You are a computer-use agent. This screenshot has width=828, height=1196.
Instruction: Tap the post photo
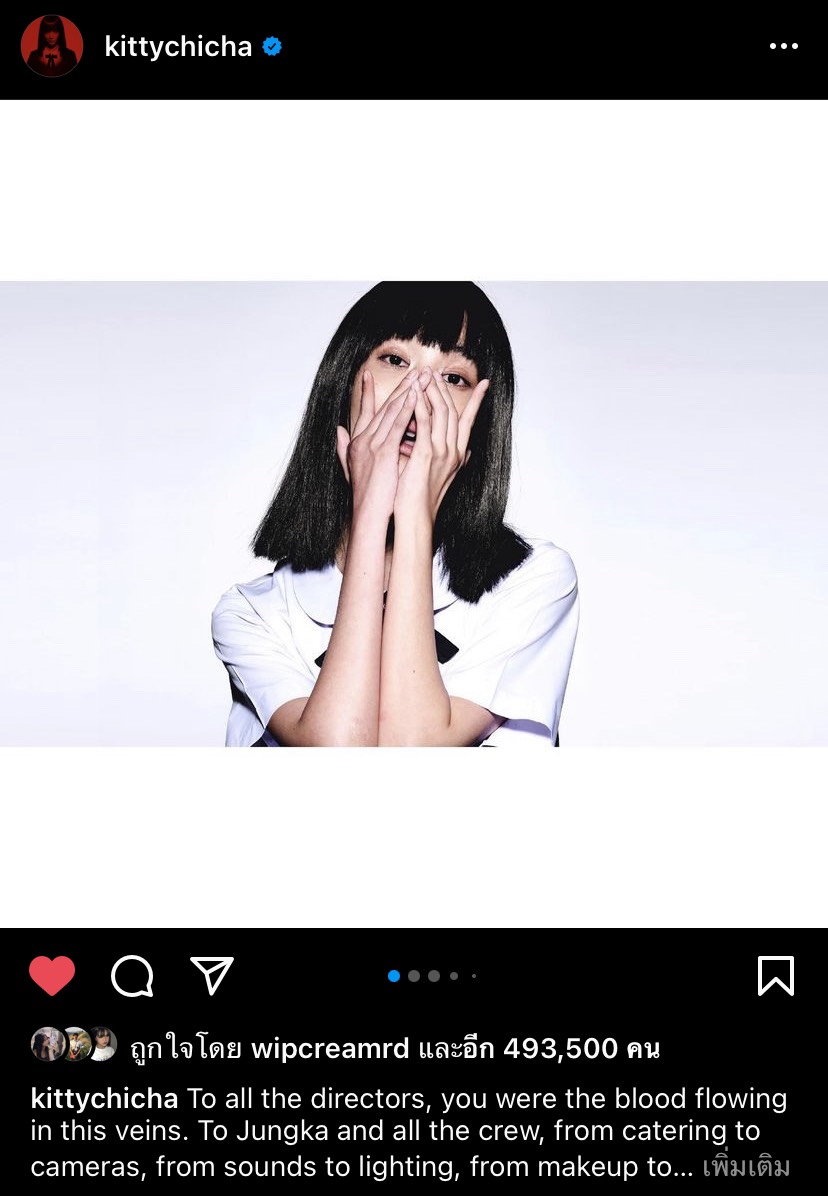tap(414, 514)
